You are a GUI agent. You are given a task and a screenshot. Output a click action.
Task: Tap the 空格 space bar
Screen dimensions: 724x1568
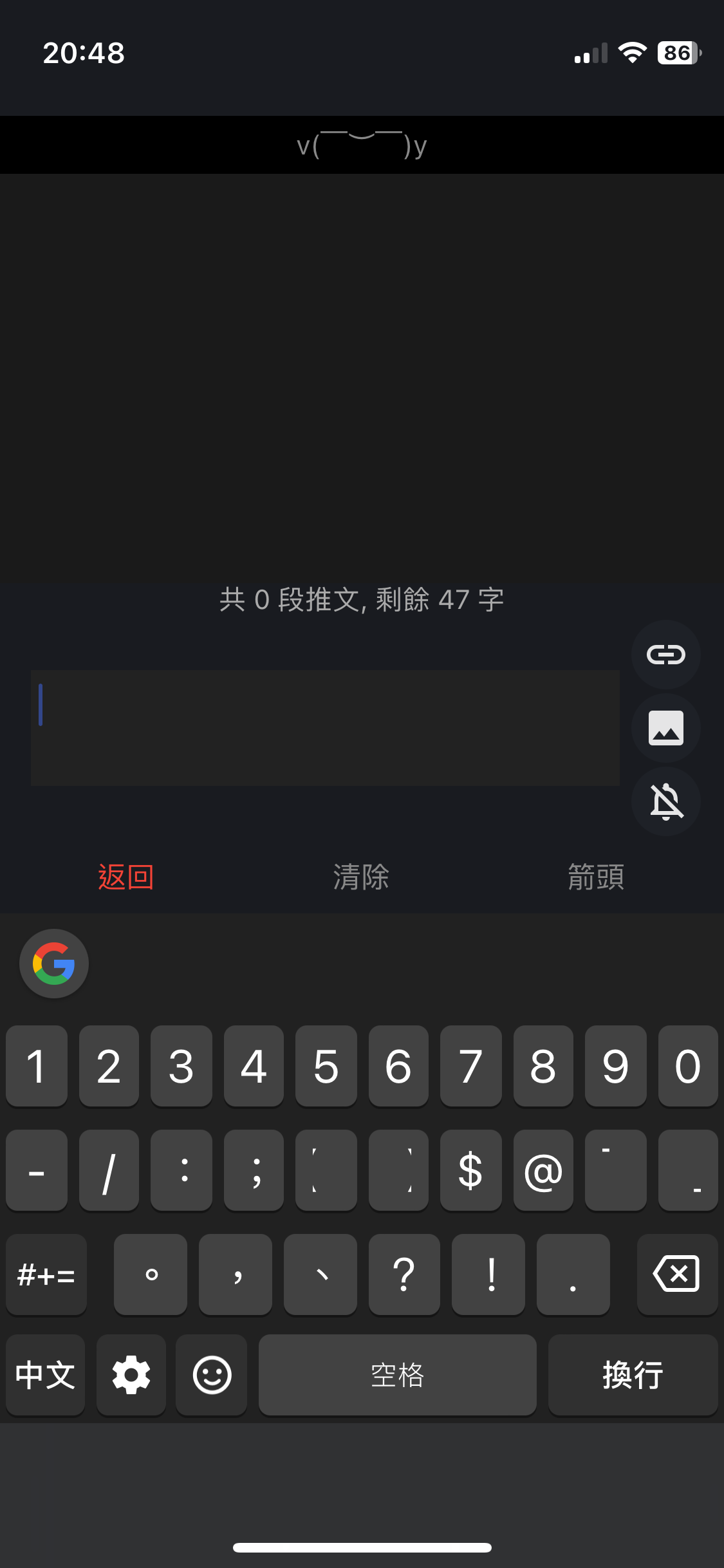[x=397, y=1375]
